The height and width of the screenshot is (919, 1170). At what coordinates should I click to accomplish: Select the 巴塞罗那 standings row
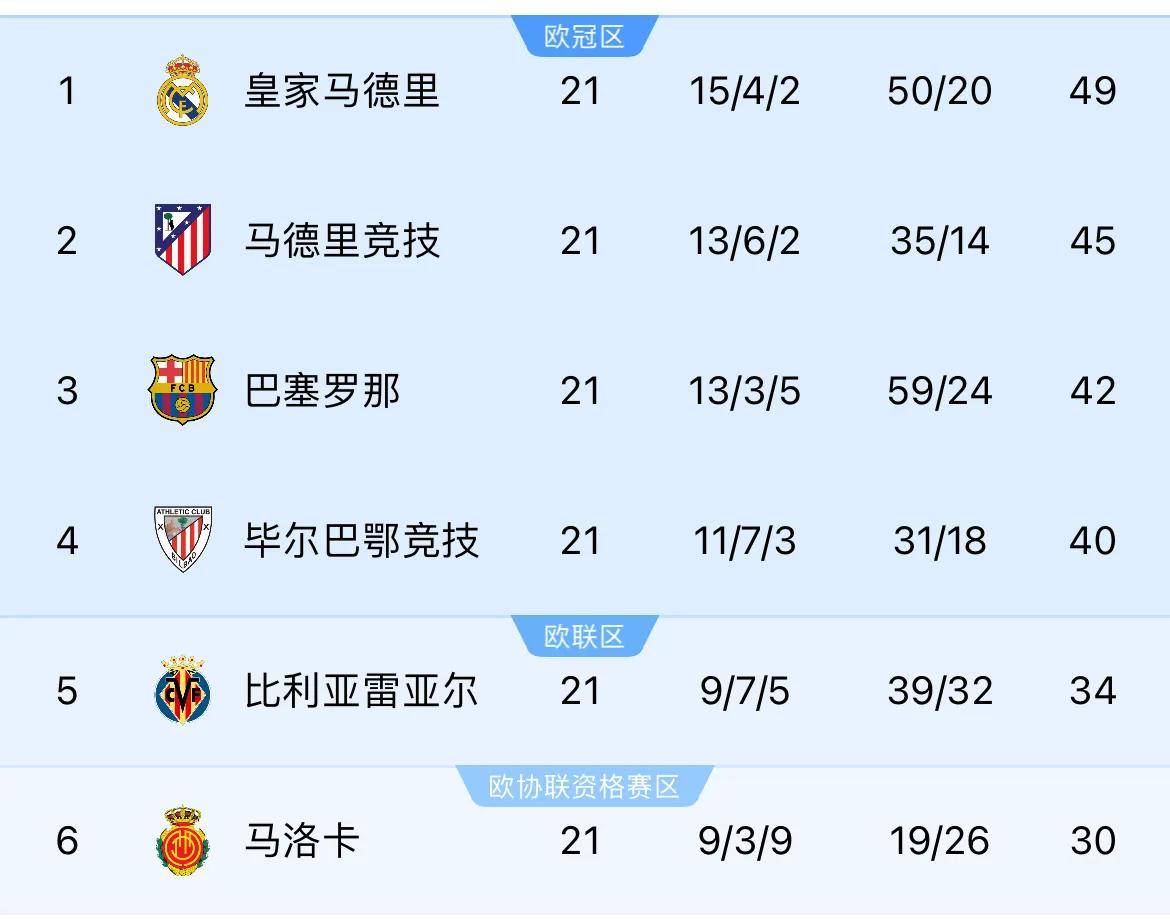click(322, 391)
